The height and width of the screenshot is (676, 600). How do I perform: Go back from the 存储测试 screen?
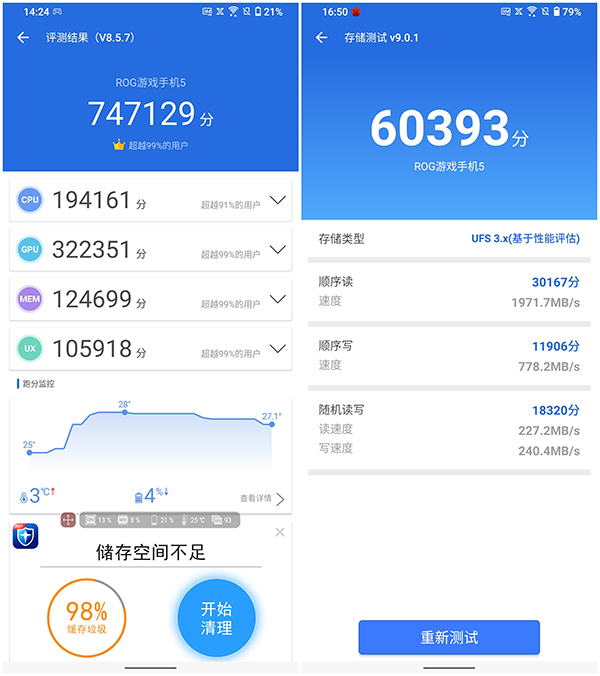322,38
